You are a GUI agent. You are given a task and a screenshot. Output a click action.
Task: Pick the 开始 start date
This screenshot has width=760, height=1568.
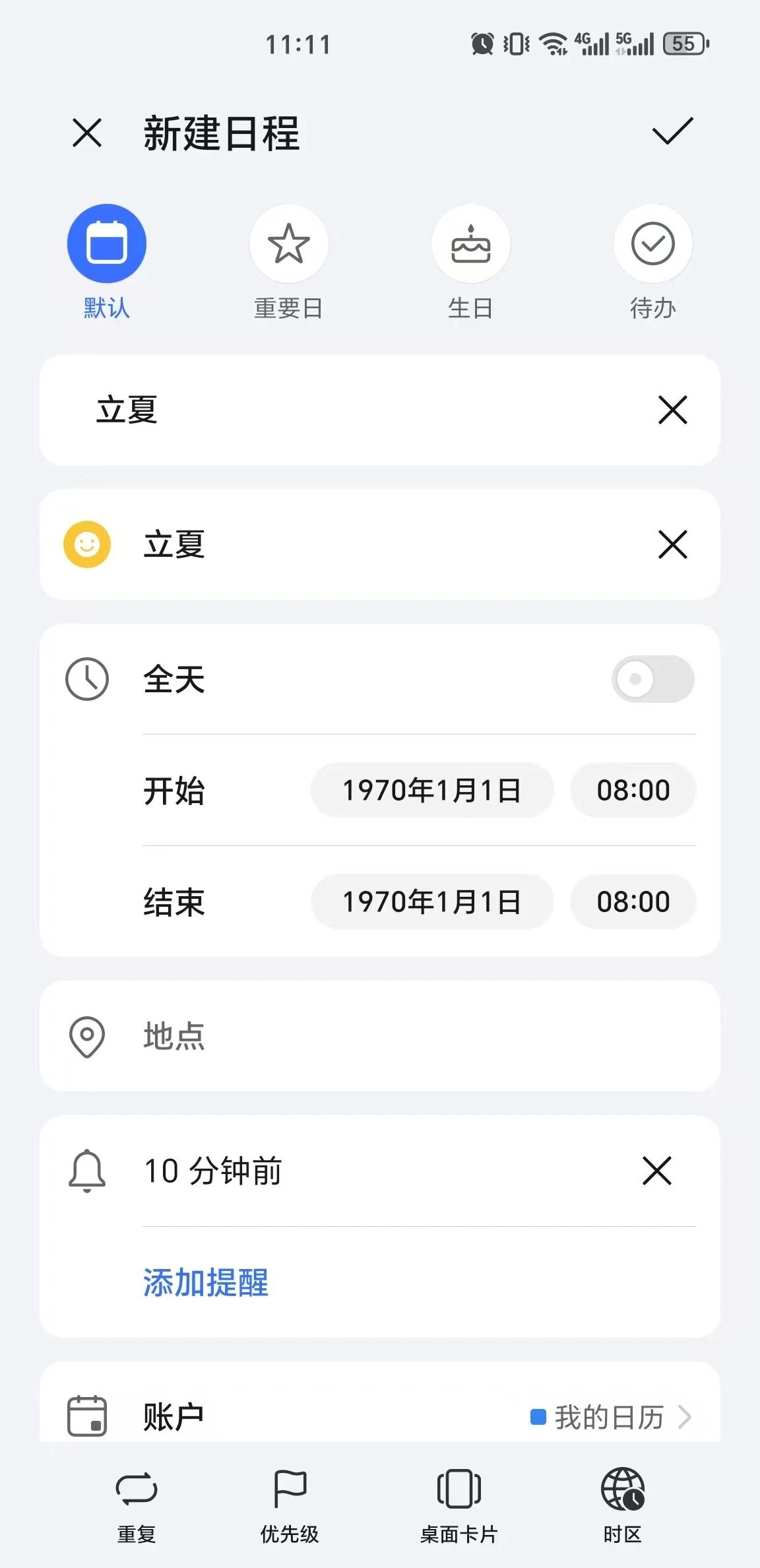pyautogui.click(x=431, y=791)
